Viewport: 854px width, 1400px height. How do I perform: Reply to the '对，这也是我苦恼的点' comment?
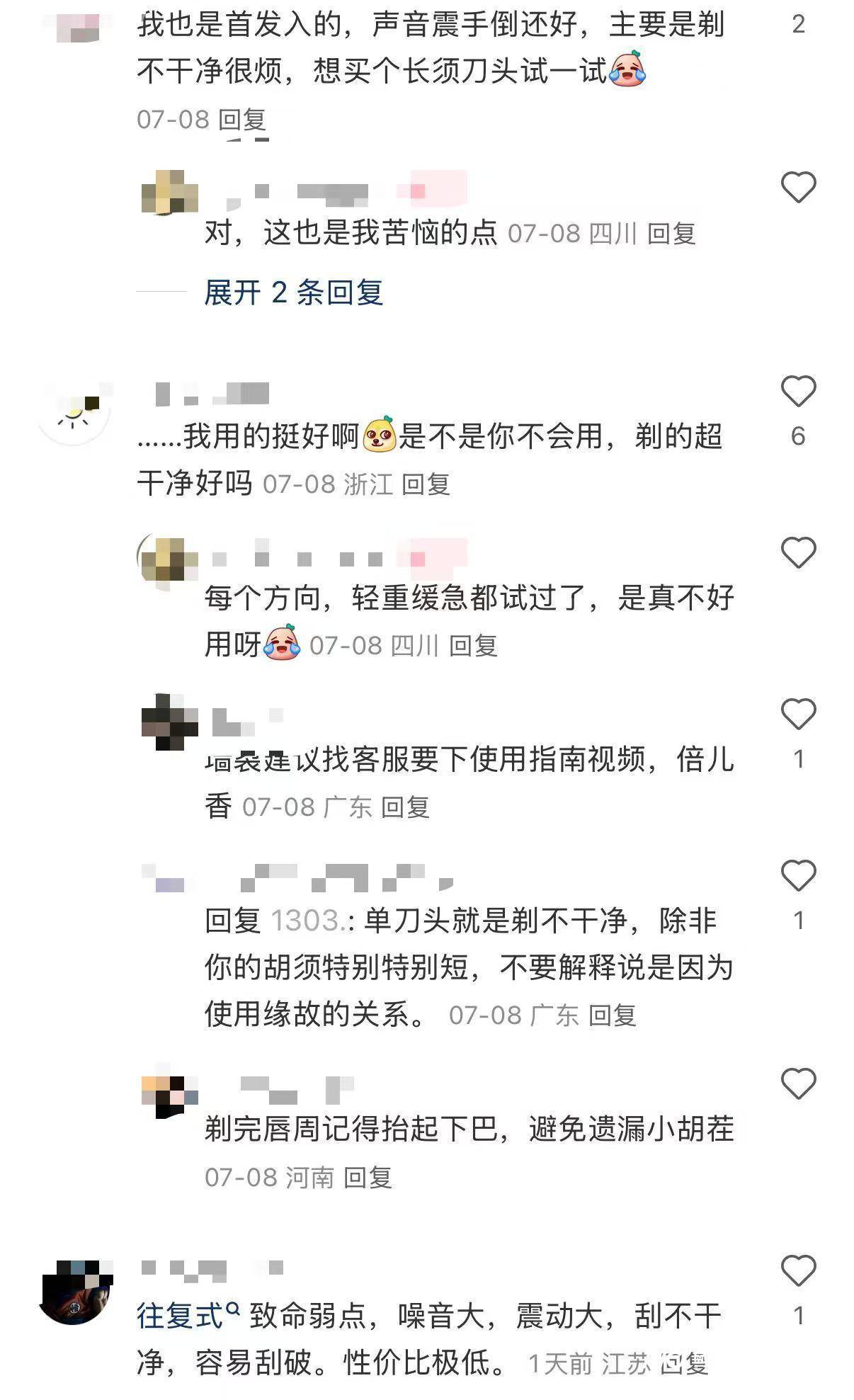pyautogui.click(x=671, y=234)
